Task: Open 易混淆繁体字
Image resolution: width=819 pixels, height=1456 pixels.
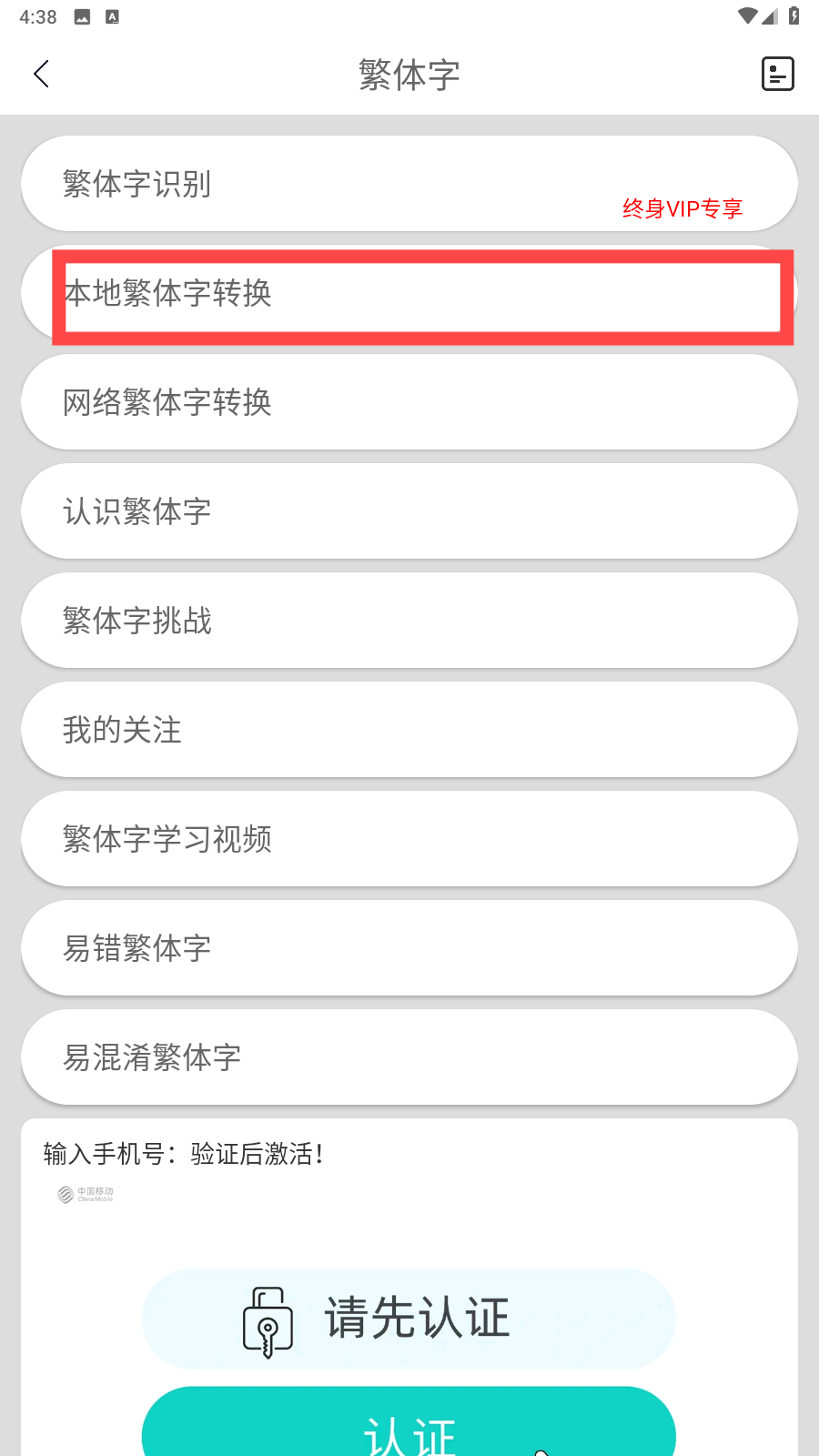Action: coord(409,1057)
